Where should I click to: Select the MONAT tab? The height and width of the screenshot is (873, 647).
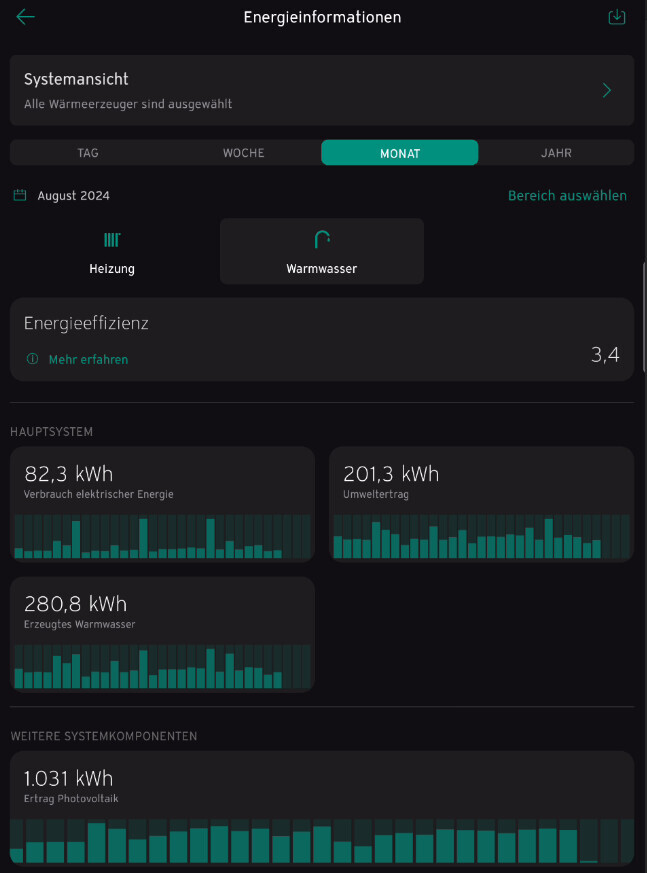(399, 153)
